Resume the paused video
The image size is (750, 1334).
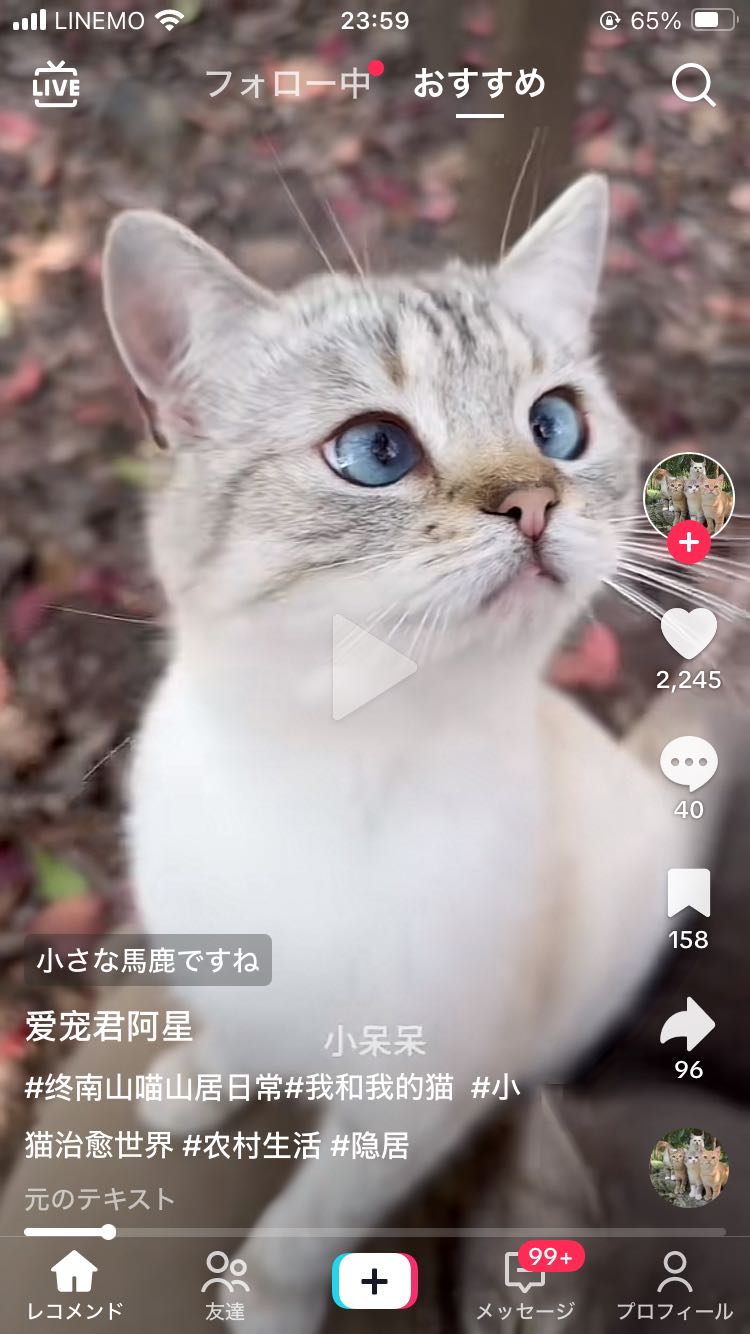[373, 666]
